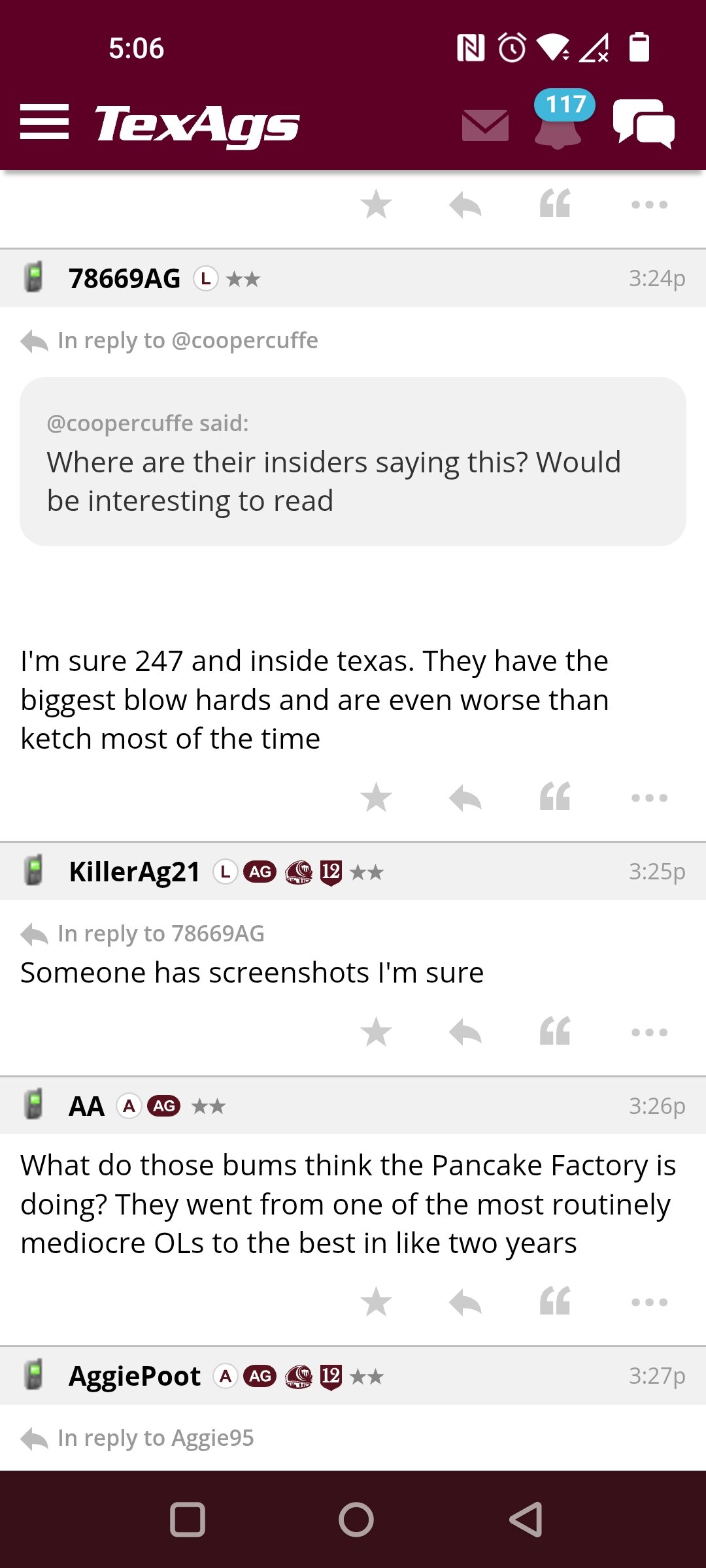
Task: Reply to 78669AG's post
Action: (465, 798)
